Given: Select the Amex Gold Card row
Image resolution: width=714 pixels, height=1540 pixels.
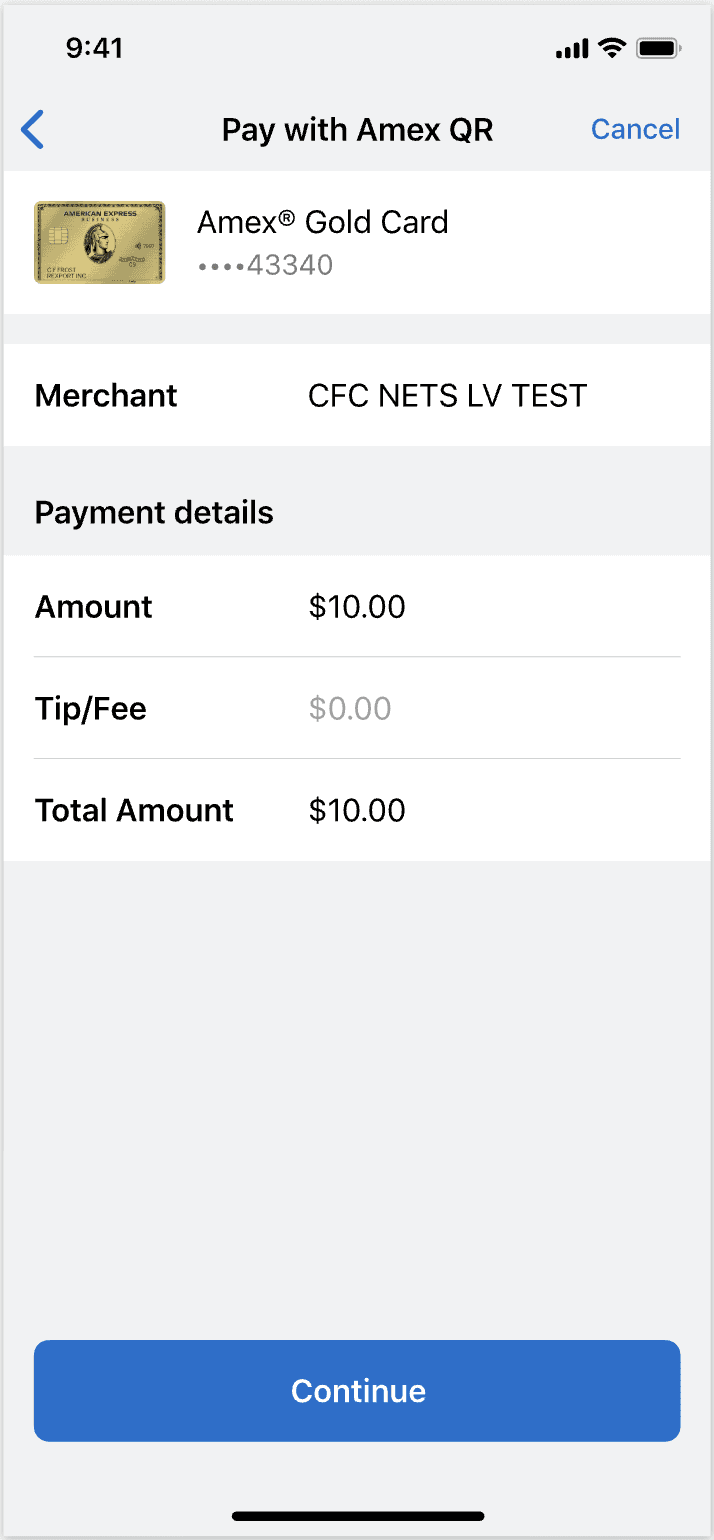Looking at the screenshot, I should tap(357, 242).
